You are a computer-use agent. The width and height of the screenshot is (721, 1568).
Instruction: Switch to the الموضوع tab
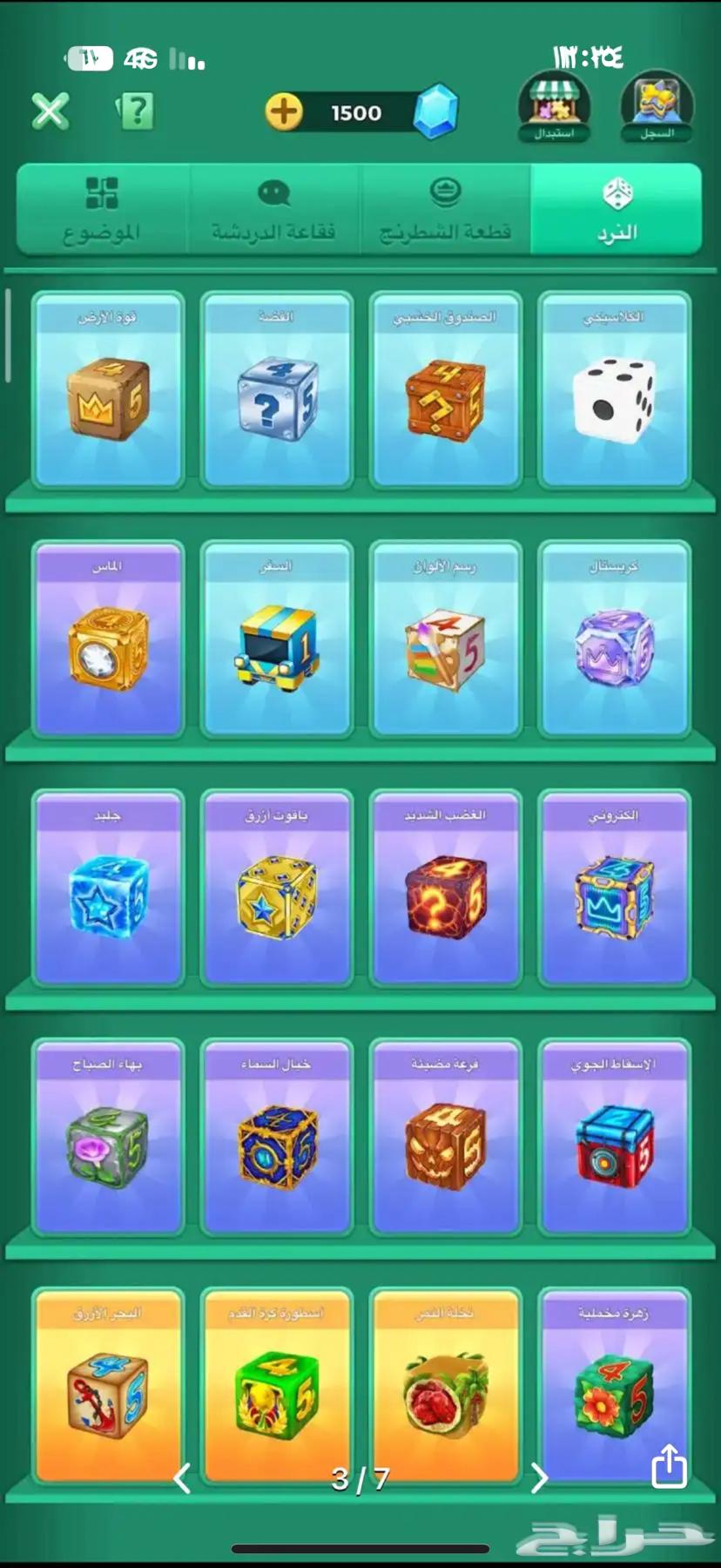[103, 209]
